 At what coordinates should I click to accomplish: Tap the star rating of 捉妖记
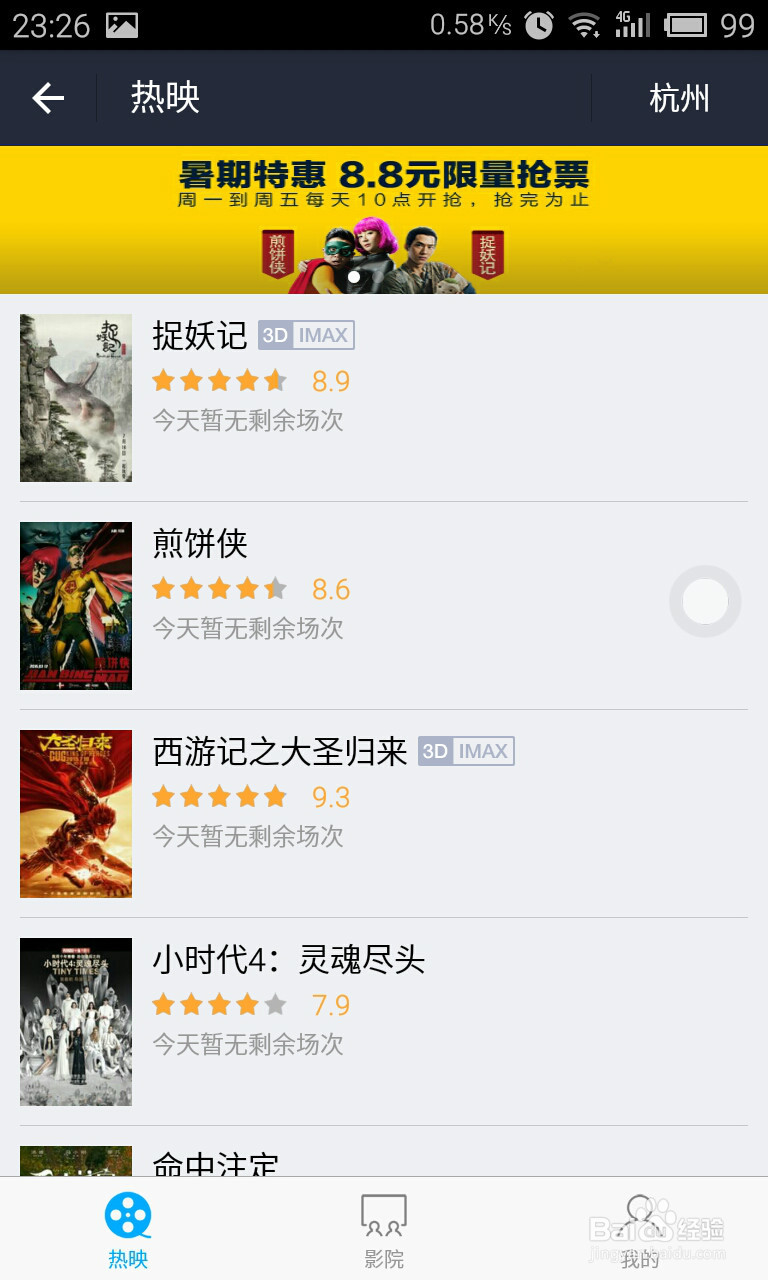220,381
